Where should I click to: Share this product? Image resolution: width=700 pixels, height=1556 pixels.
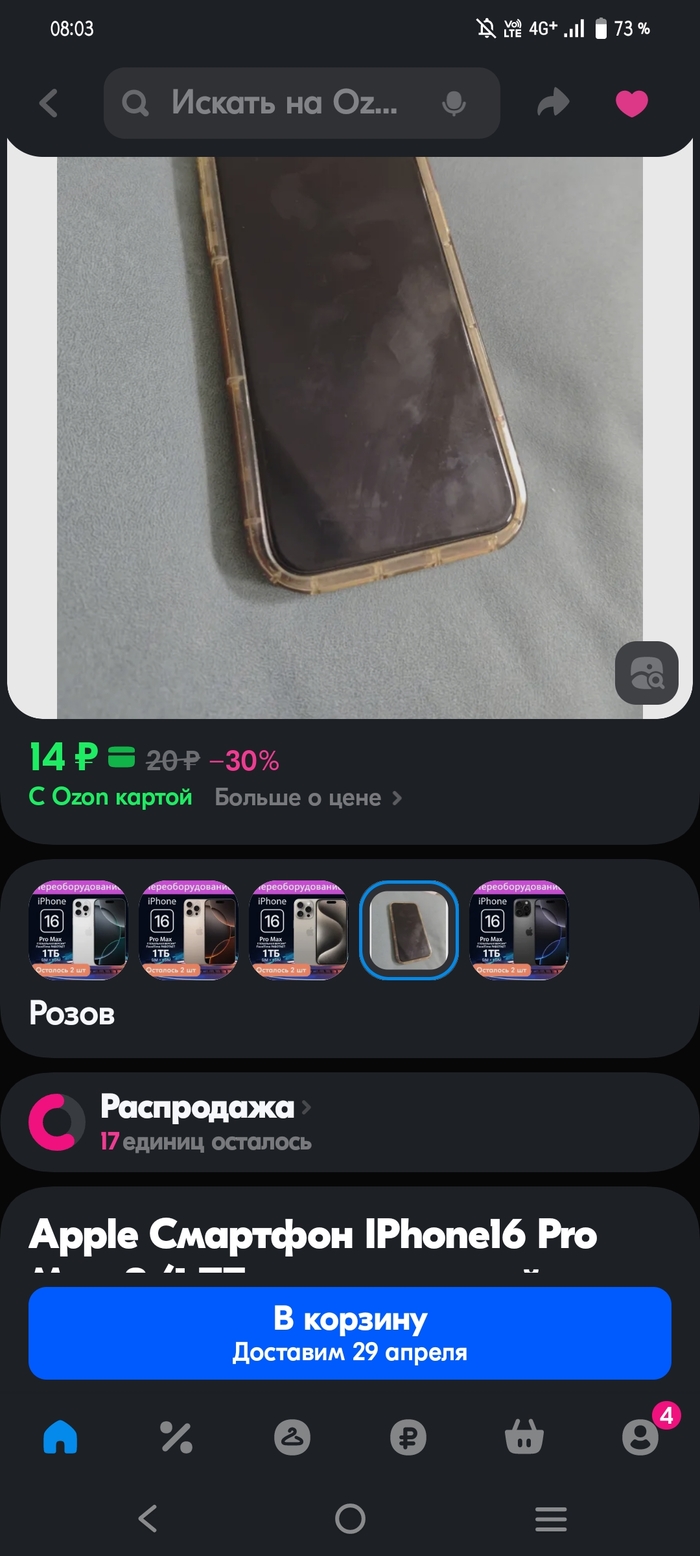(553, 103)
